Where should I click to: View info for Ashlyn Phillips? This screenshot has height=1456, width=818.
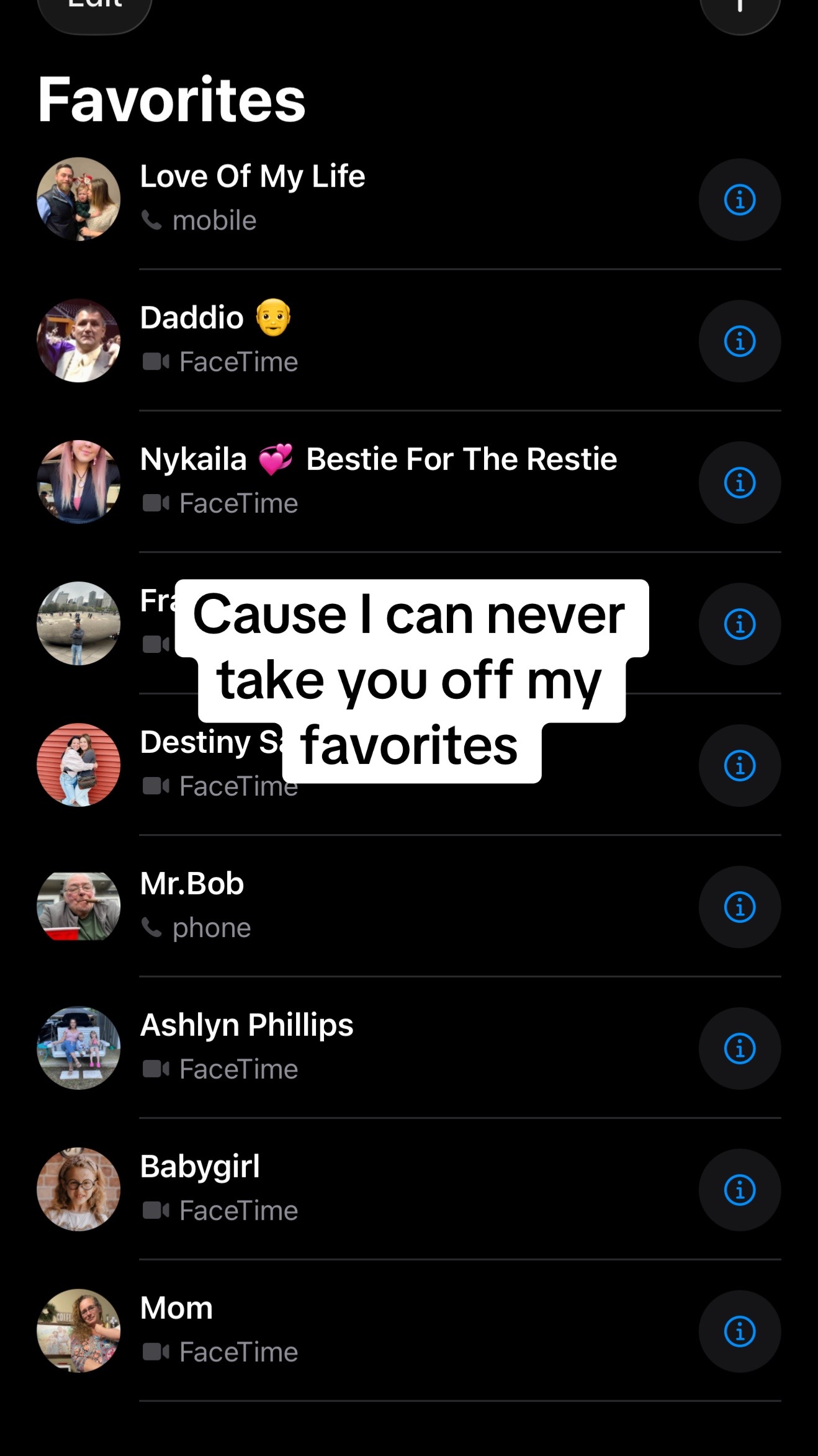pos(740,1049)
